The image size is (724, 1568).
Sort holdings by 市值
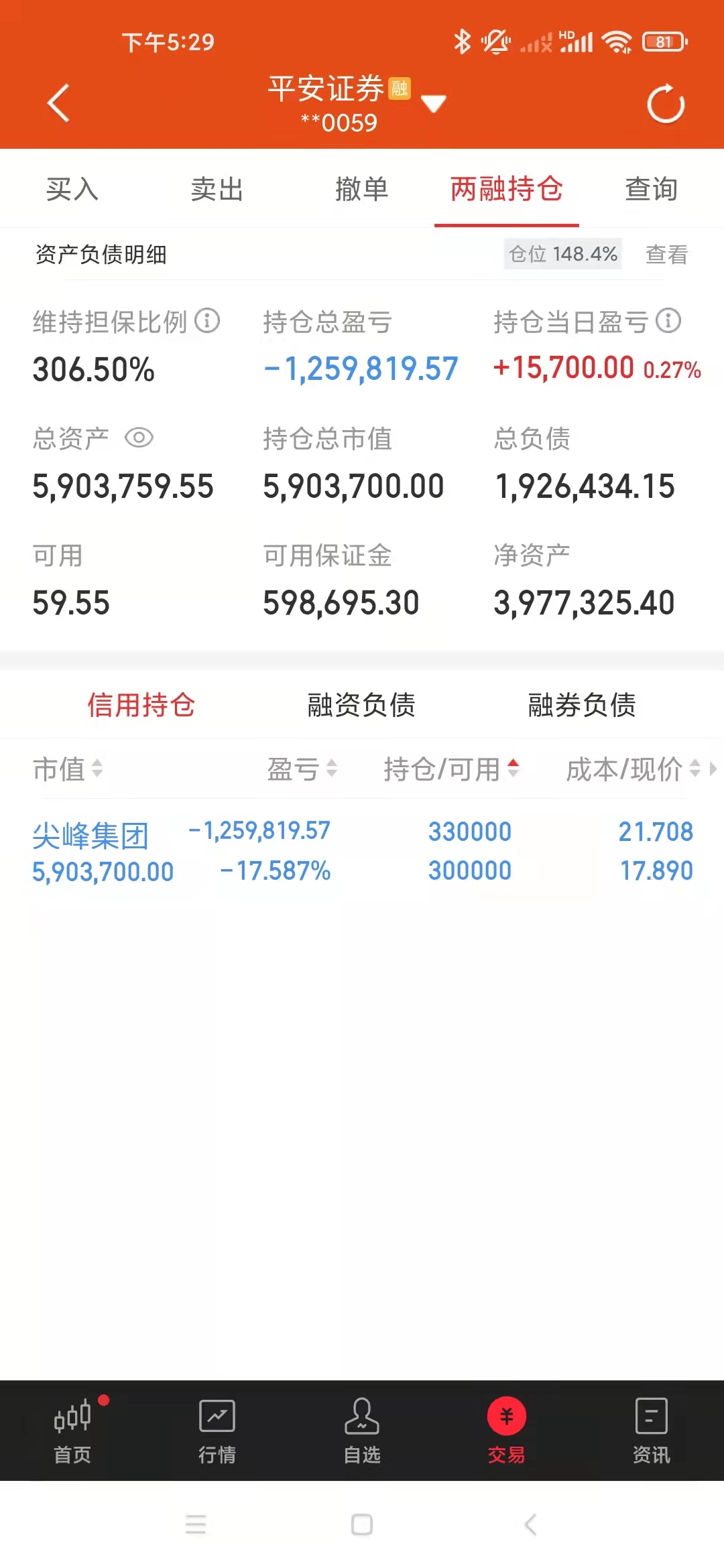(68, 769)
